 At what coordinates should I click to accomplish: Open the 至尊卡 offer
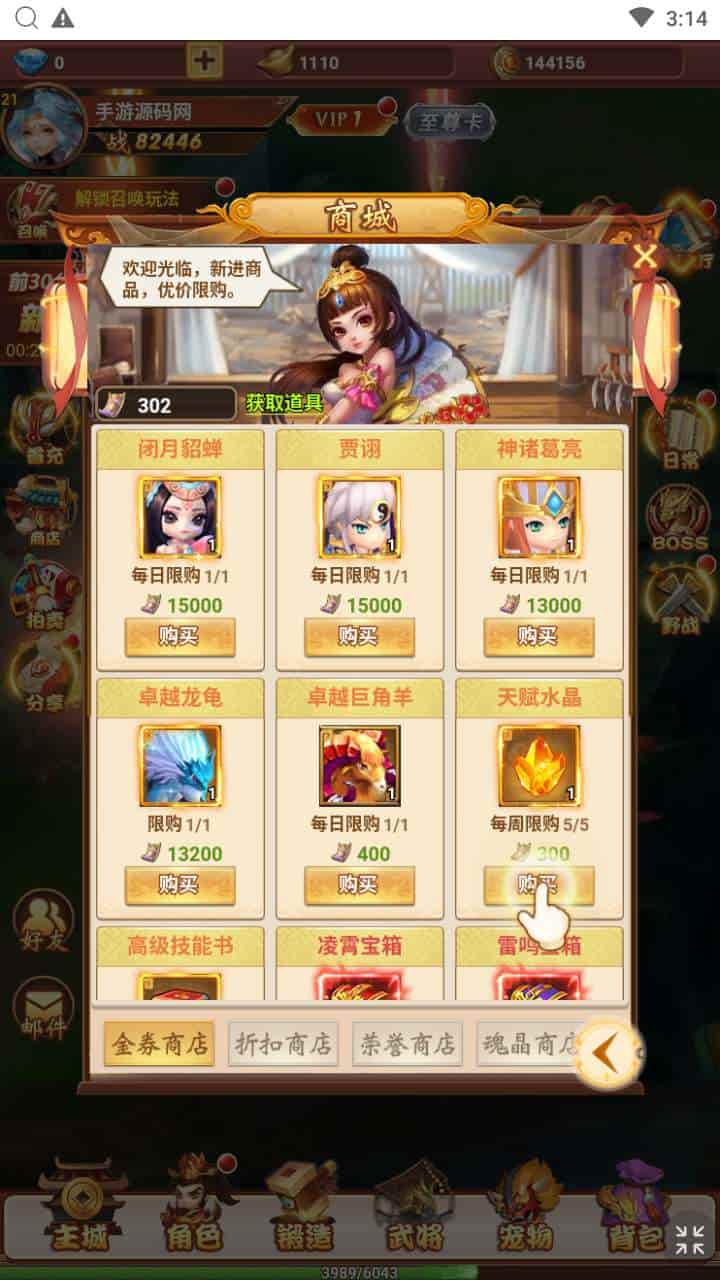point(450,122)
